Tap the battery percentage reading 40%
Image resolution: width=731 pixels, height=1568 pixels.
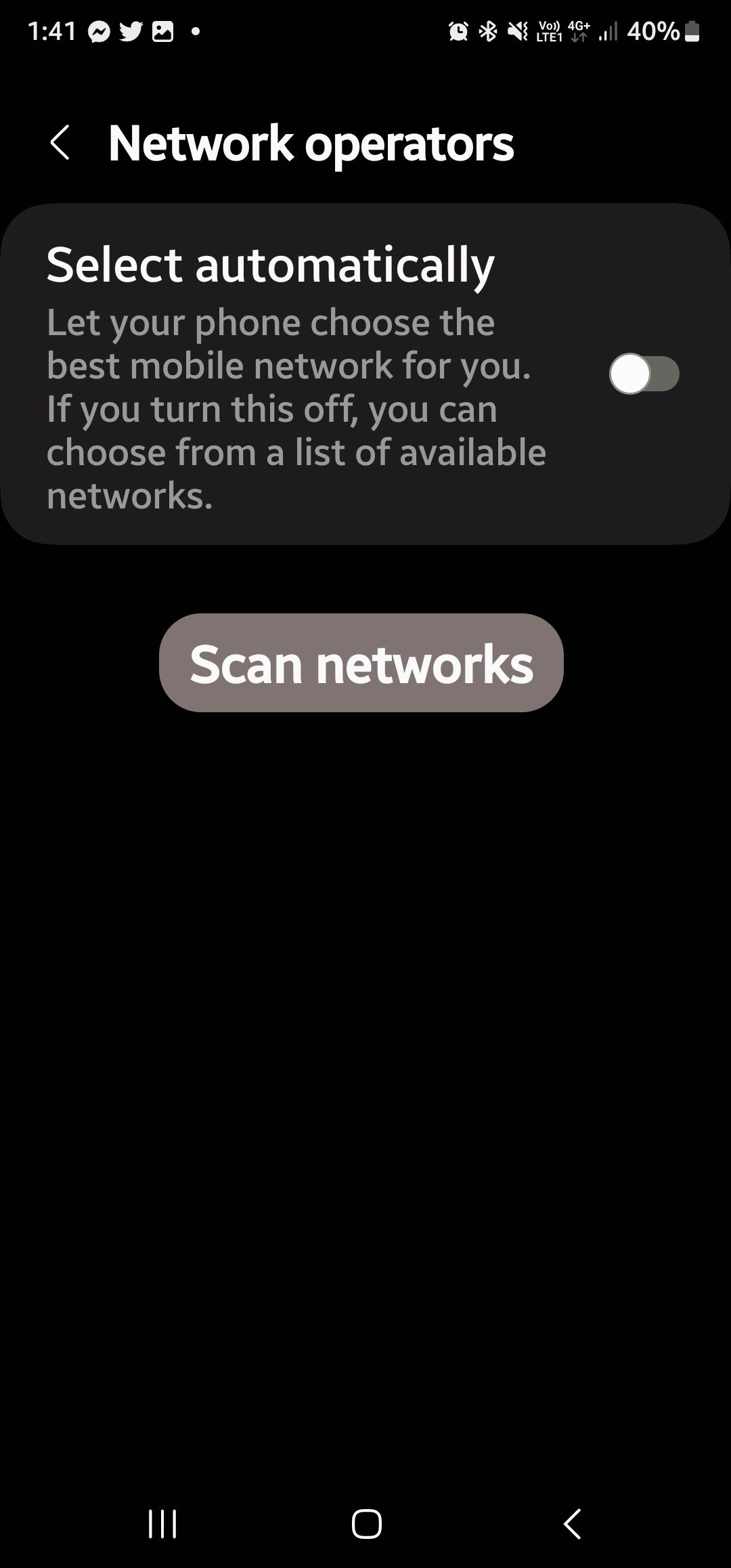coord(652,30)
